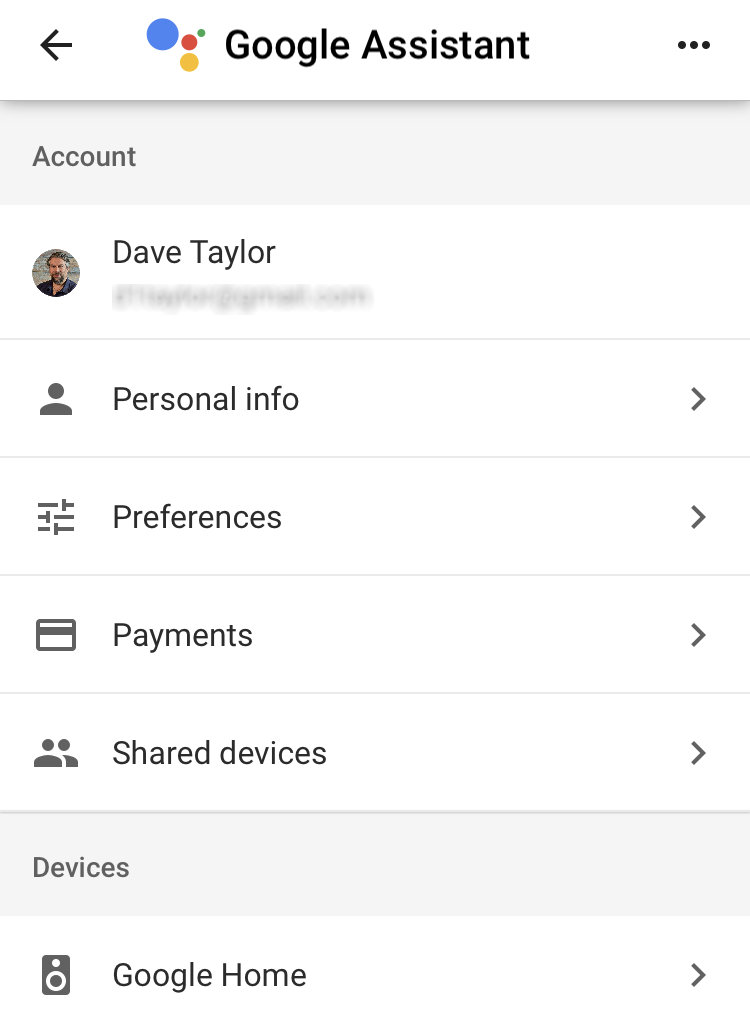The height and width of the screenshot is (1017, 750).
Task: Expand the Shared devices chevron
Action: [698, 753]
